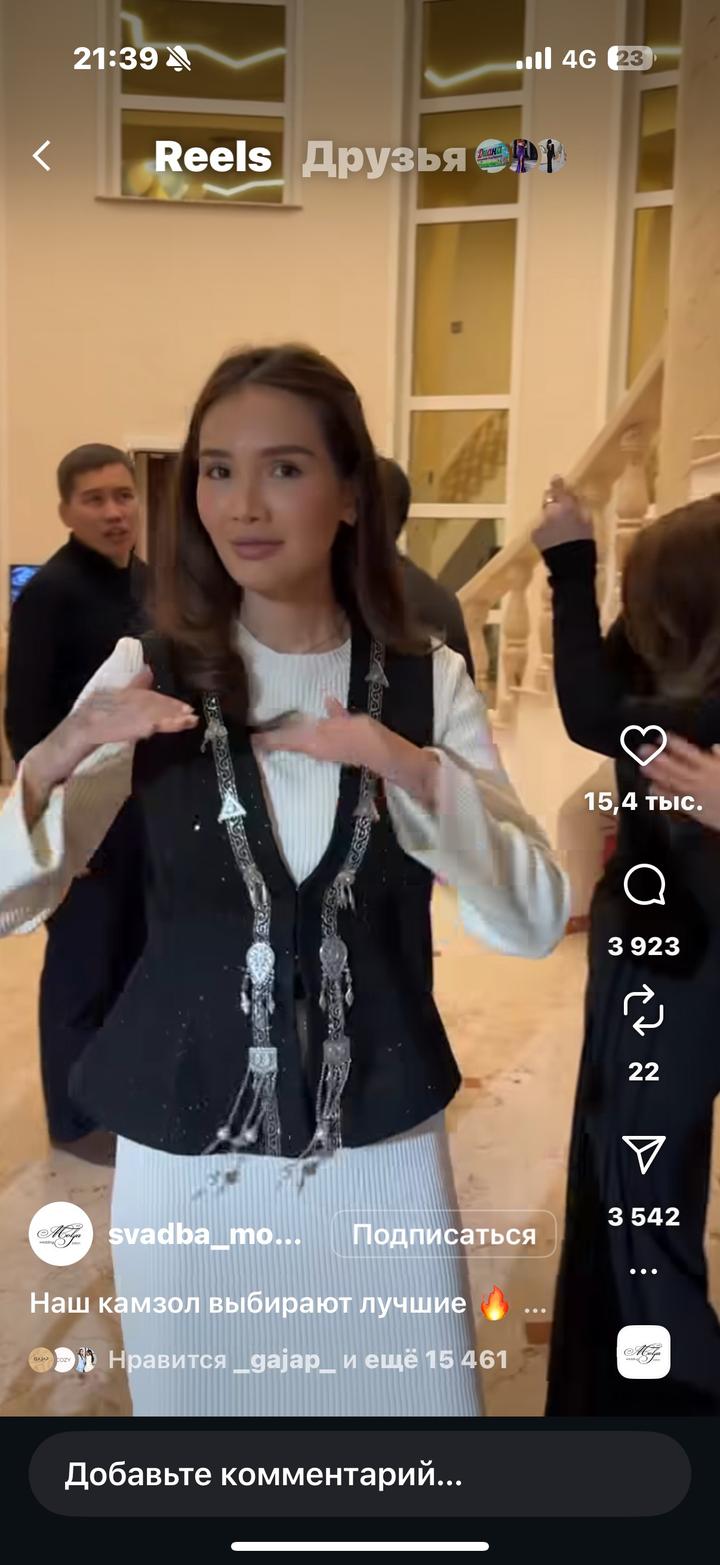View who liked: Нравится _gajap_ и ещё 15 461
720x1565 pixels.
307,1360
